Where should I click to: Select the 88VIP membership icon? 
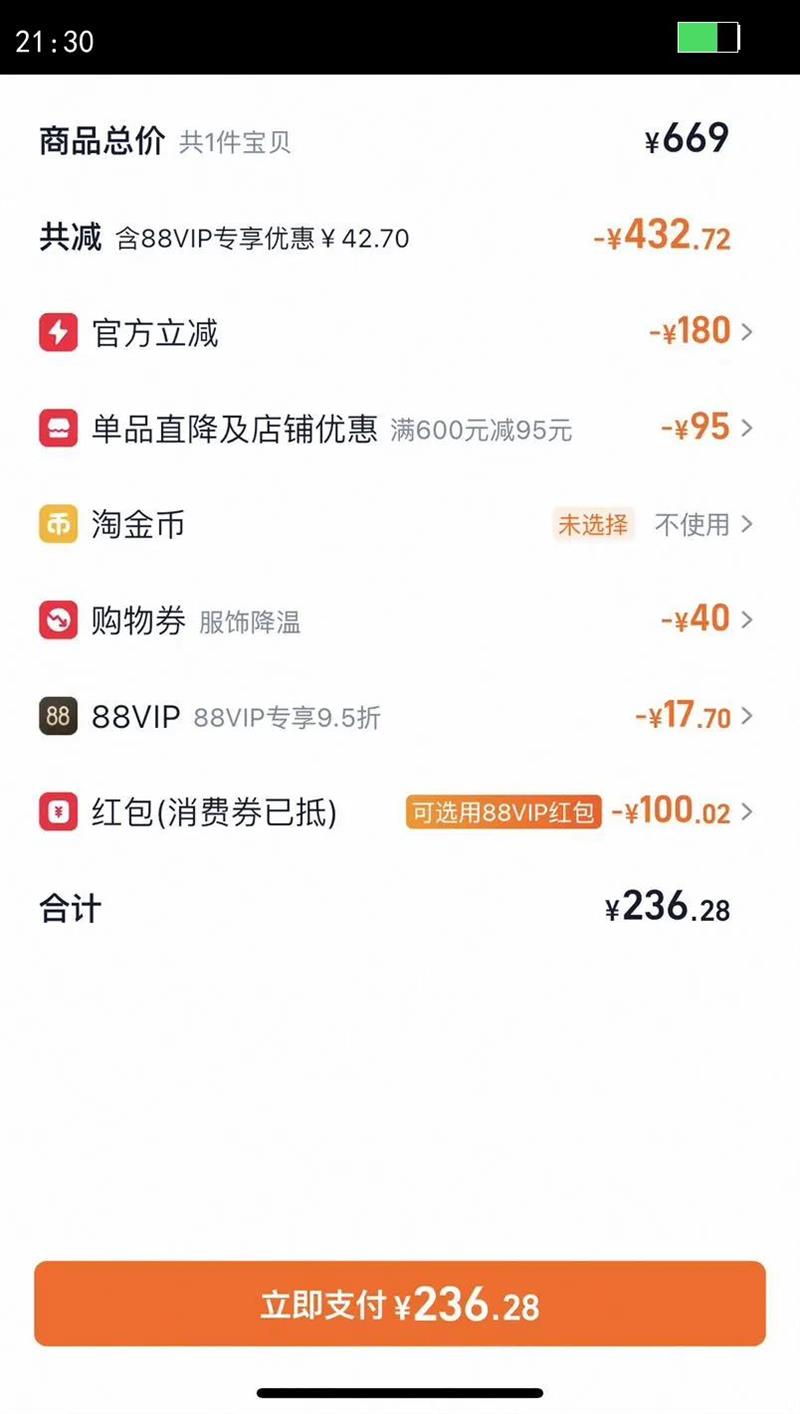[x=58, y=716]
